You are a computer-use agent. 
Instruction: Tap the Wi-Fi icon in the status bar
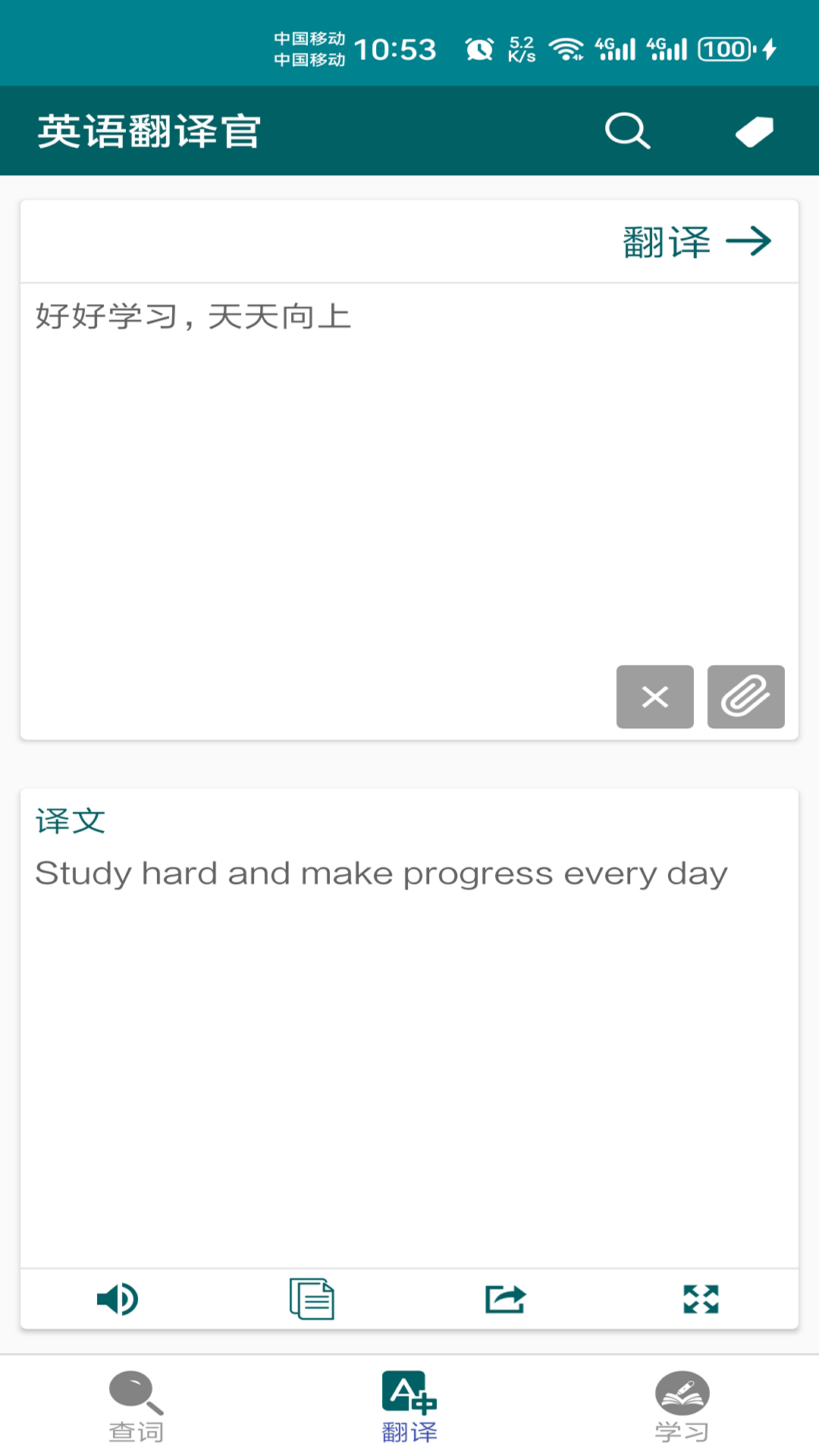[x=563, y=49]
